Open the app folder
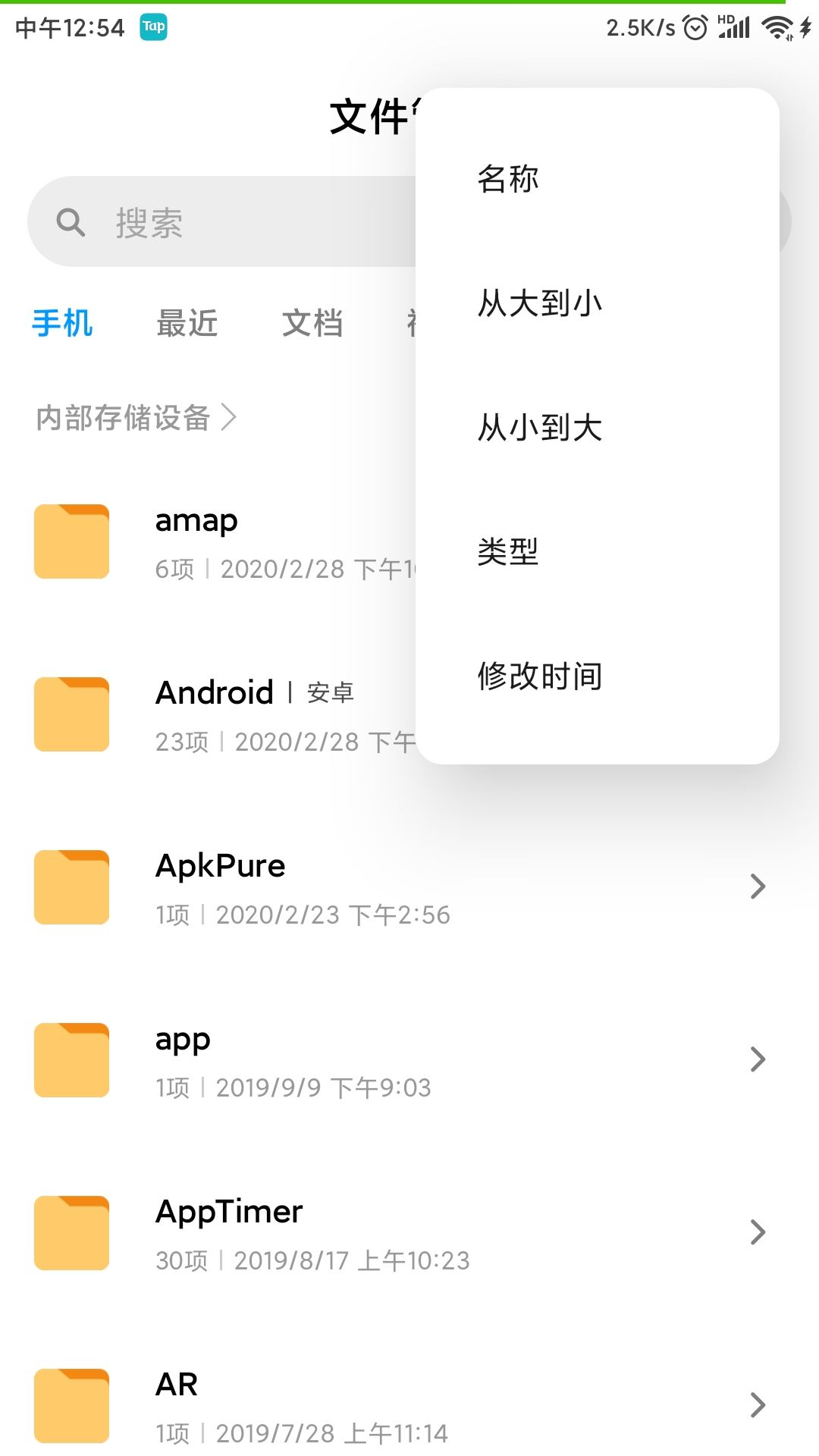The height and width of the screenshot is (1456, 819). pyautogui.click(x=409, y=1060)
